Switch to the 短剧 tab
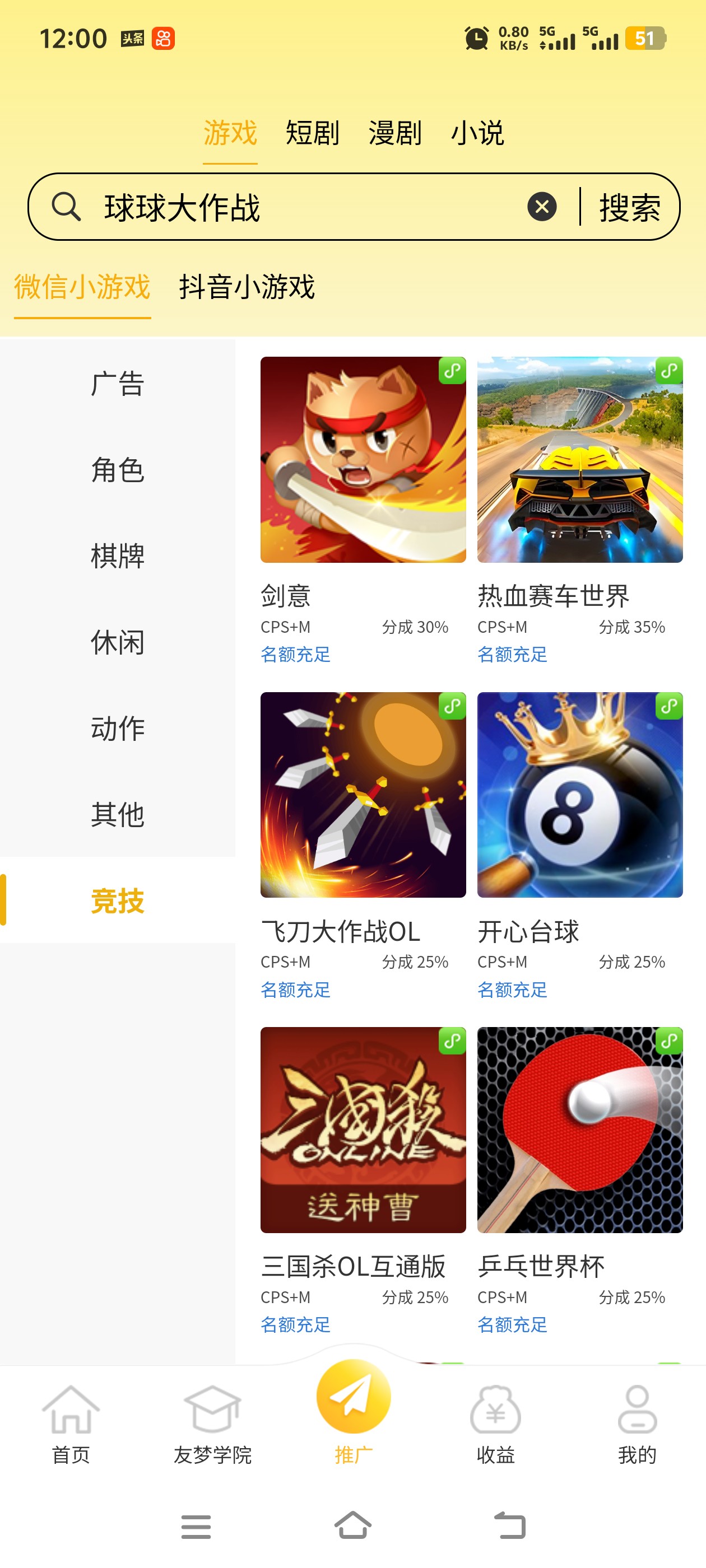Image resolution: width=706 pixels, height=1568 pixels. tap(312, 133)
